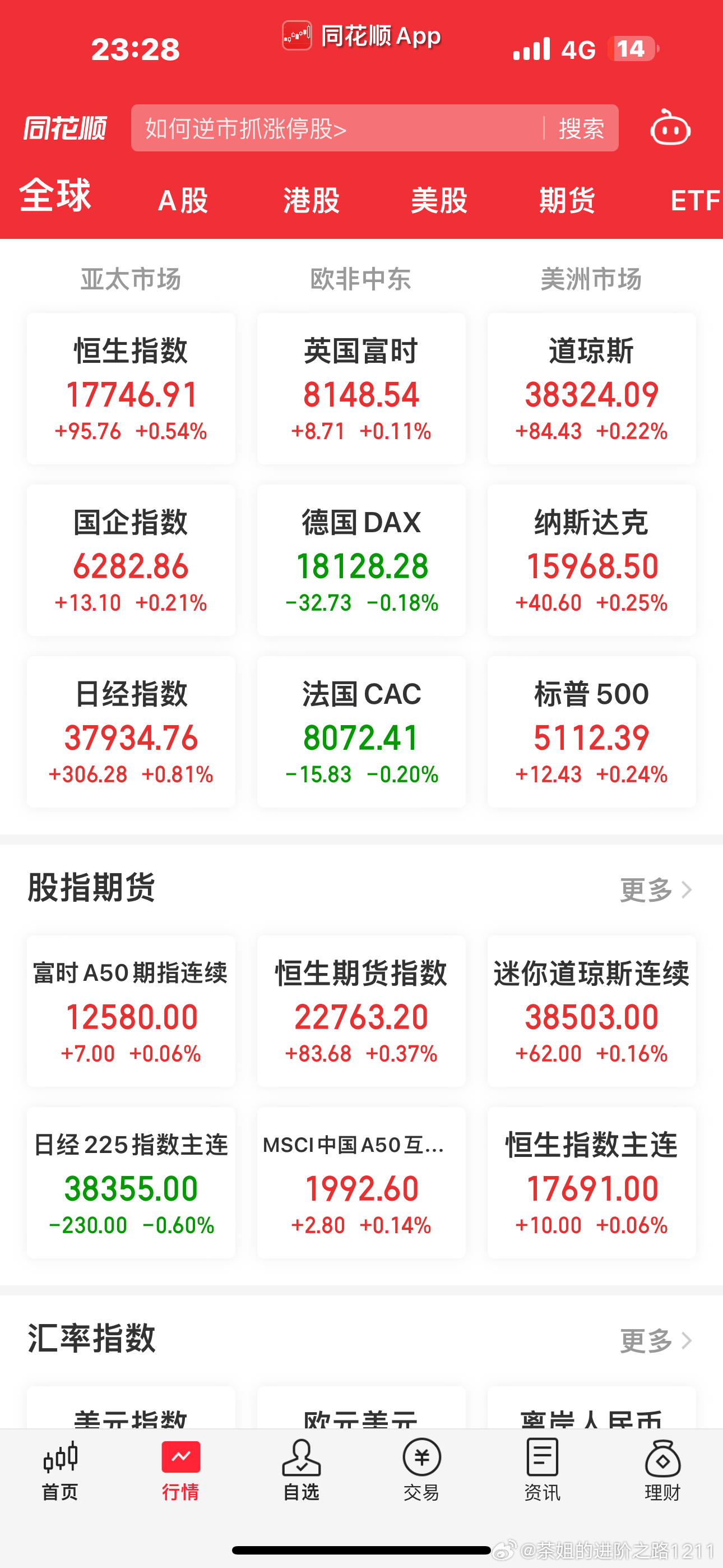Tap the search field about 涨停股

pos(338,128)
